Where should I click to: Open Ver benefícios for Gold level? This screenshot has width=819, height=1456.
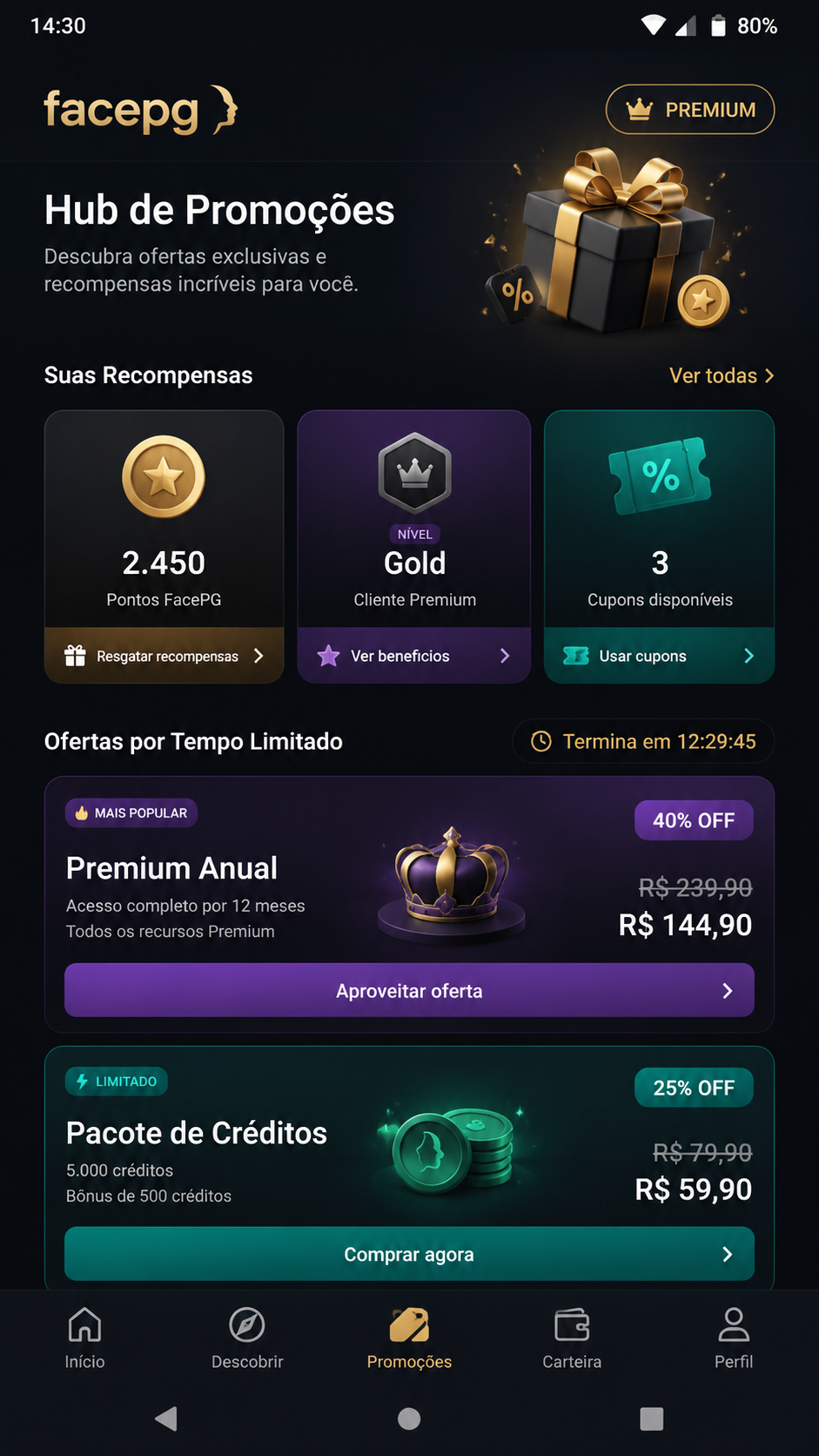pos(414,656)
